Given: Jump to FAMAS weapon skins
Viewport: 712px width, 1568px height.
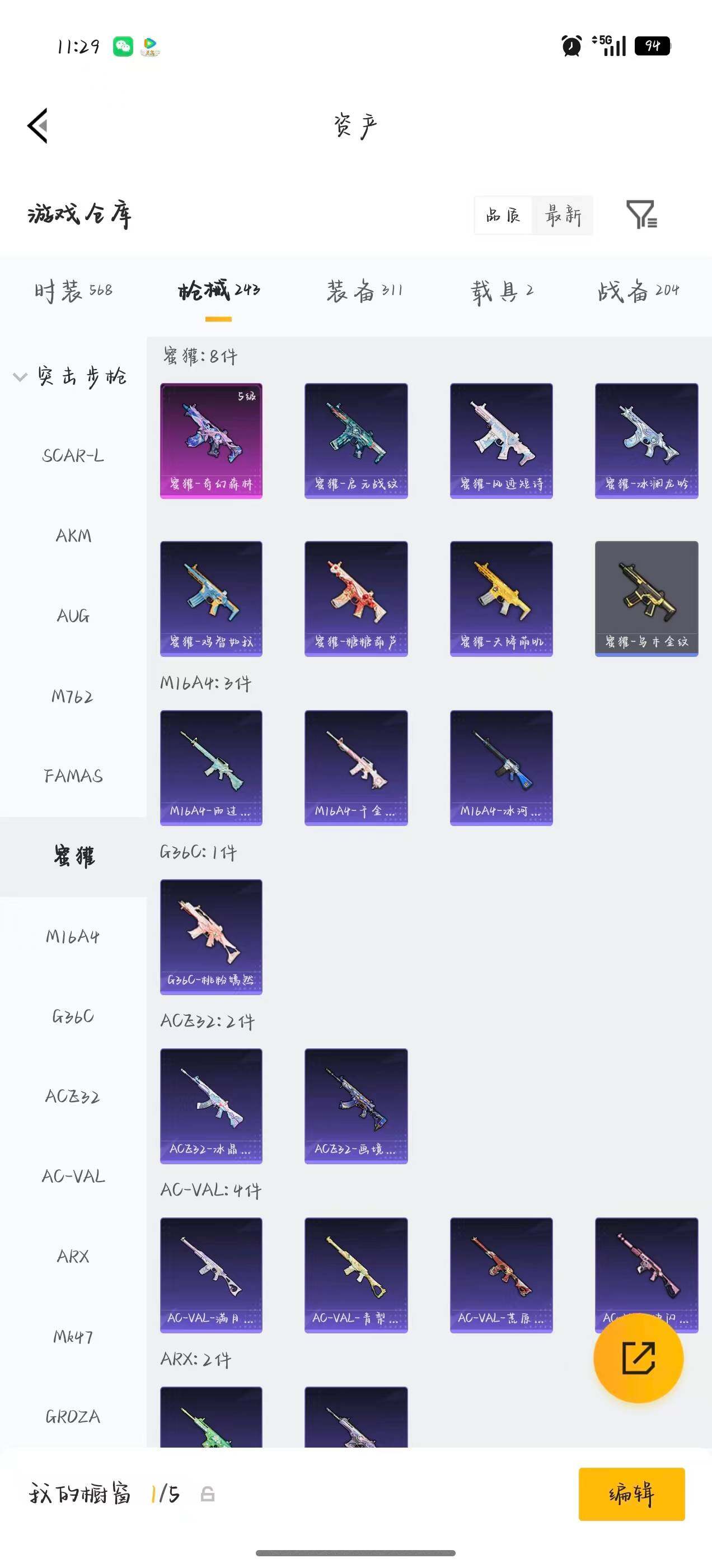Looking at the screenshot, I should pyautogui.click(x=73, y=776).
